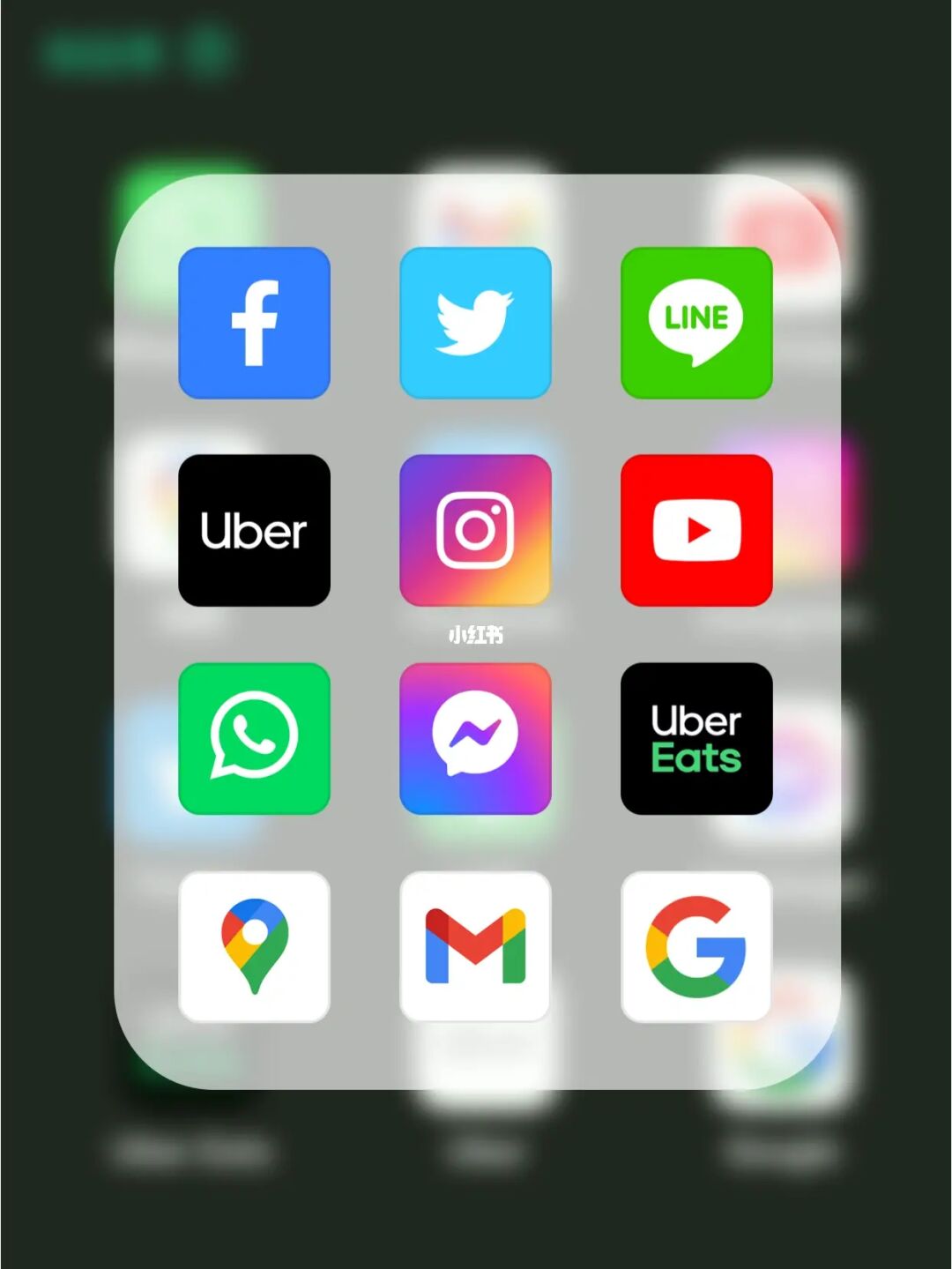Image resolution: width=952 pixels, height=1269 pixels.
Task: Launch the Uber ride app
Action: (x=254, y=530)
